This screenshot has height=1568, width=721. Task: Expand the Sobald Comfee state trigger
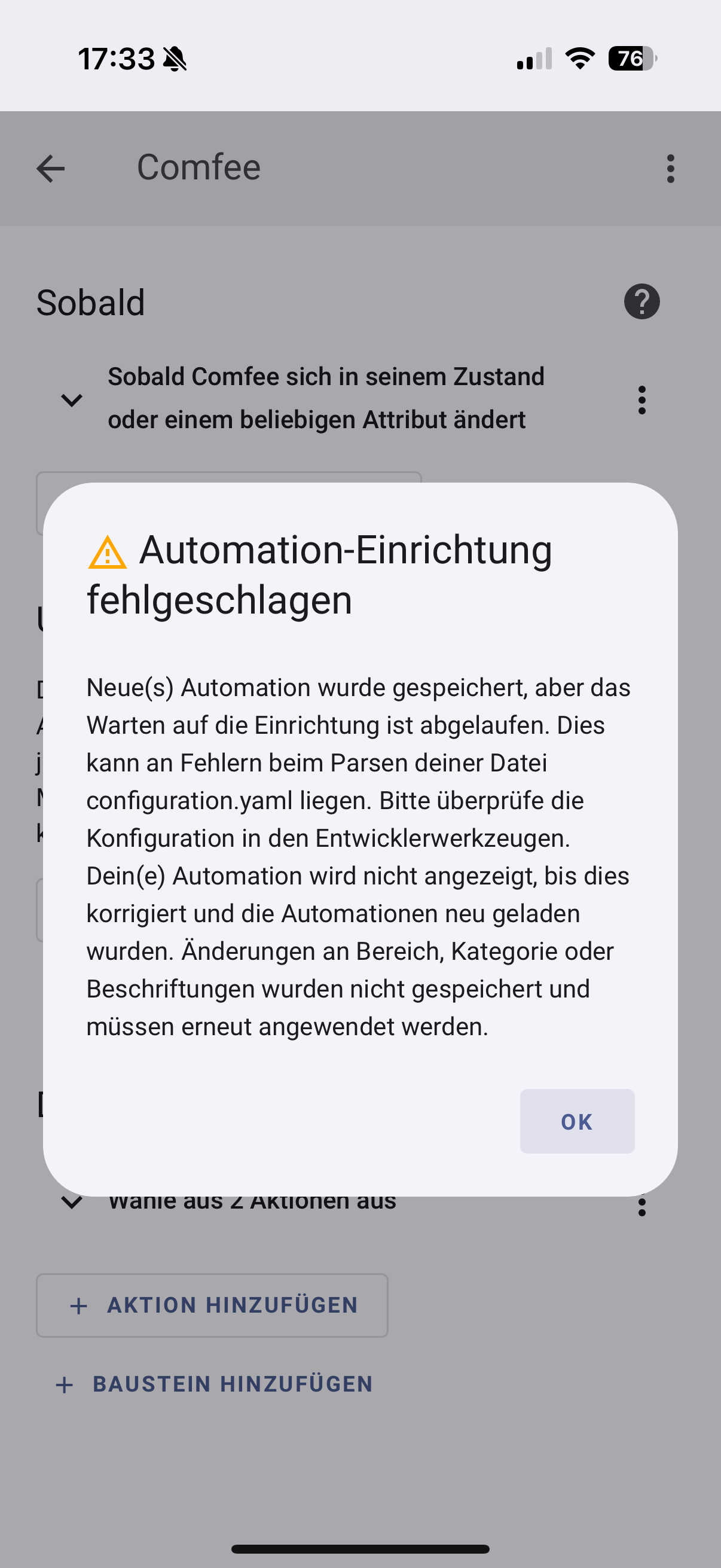click(x=72, y=400)
